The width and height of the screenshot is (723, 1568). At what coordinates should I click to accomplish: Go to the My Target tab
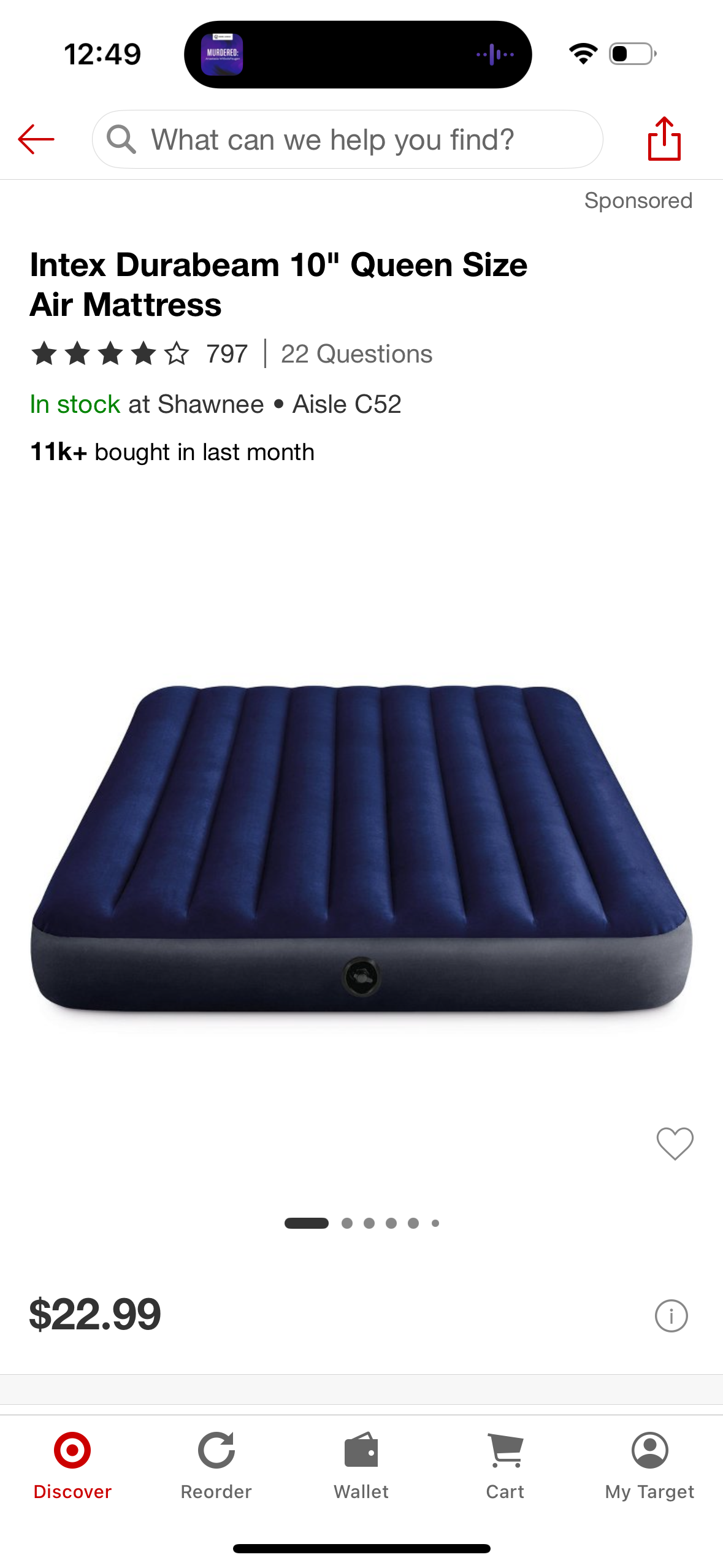click(649, 1465)
